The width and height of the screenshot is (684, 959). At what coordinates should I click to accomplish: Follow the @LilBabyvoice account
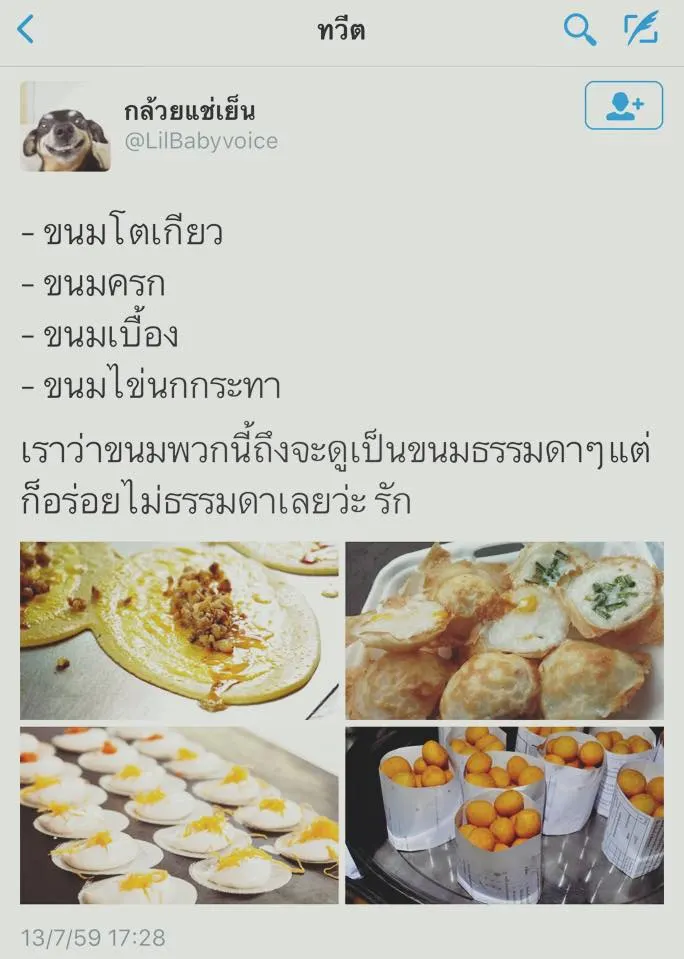click(624, 106)
